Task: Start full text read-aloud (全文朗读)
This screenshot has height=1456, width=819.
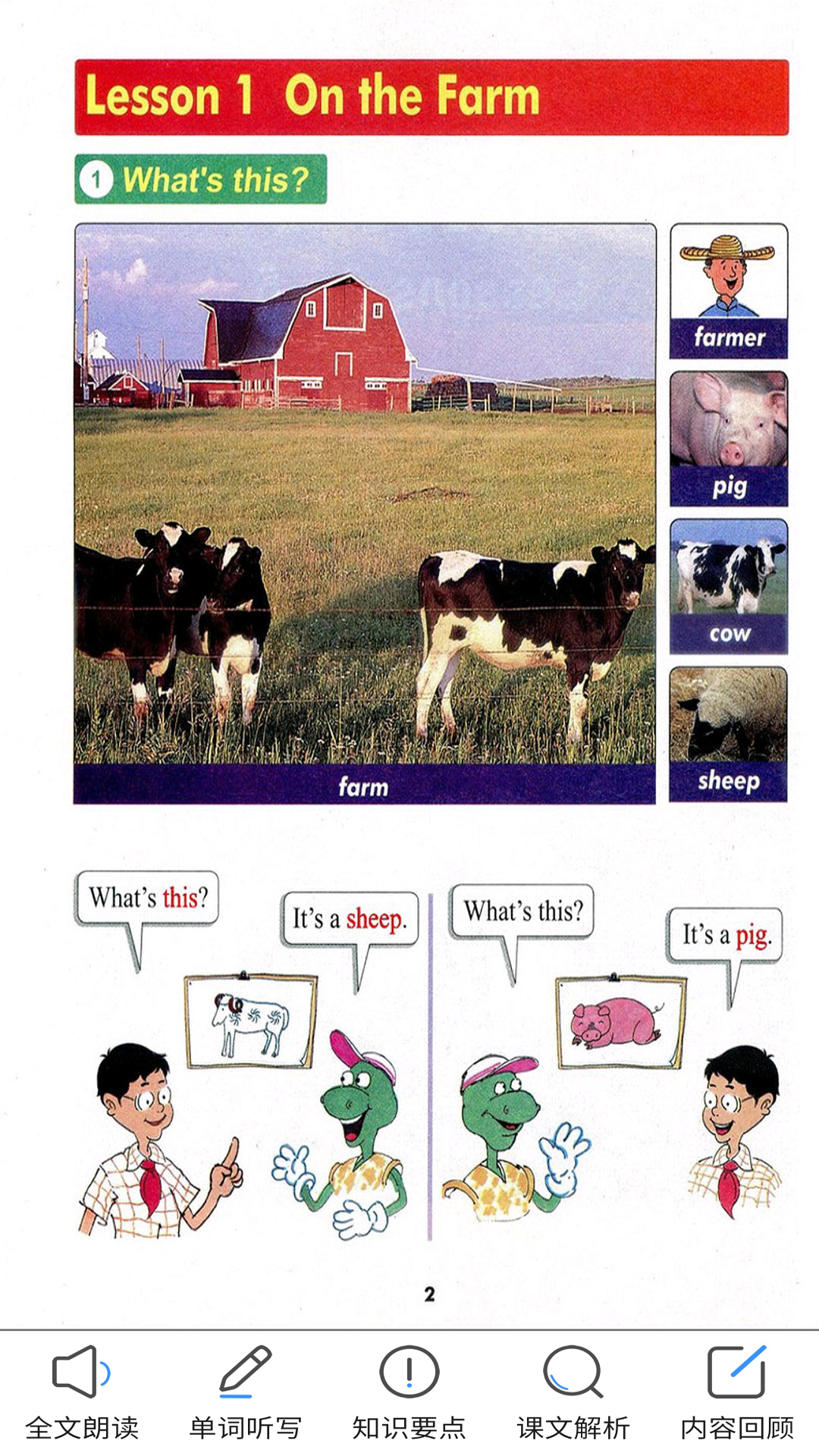Action: point(82,1392)
